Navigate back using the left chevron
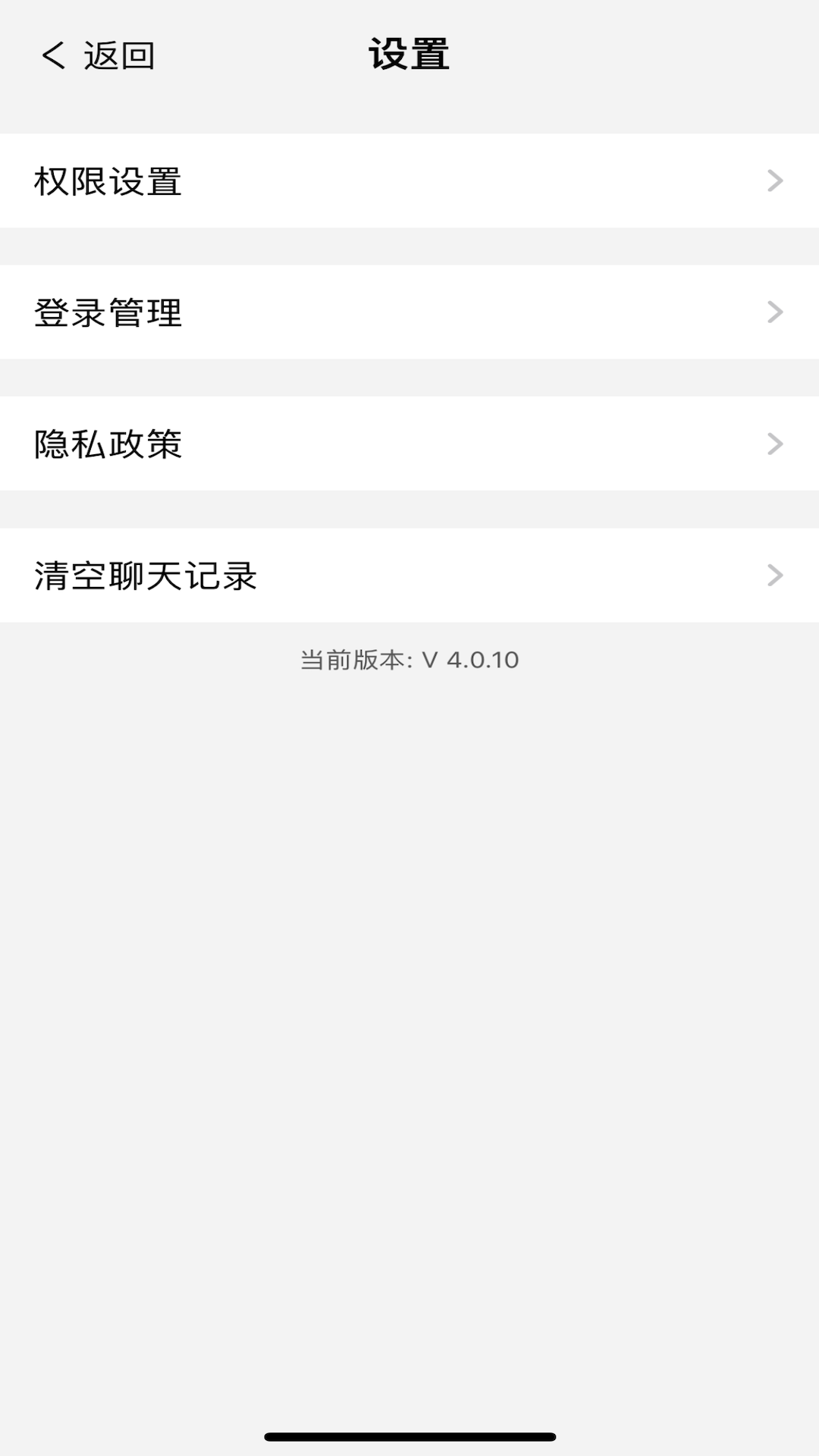819x1456 pixels. [x=53, y=55]
